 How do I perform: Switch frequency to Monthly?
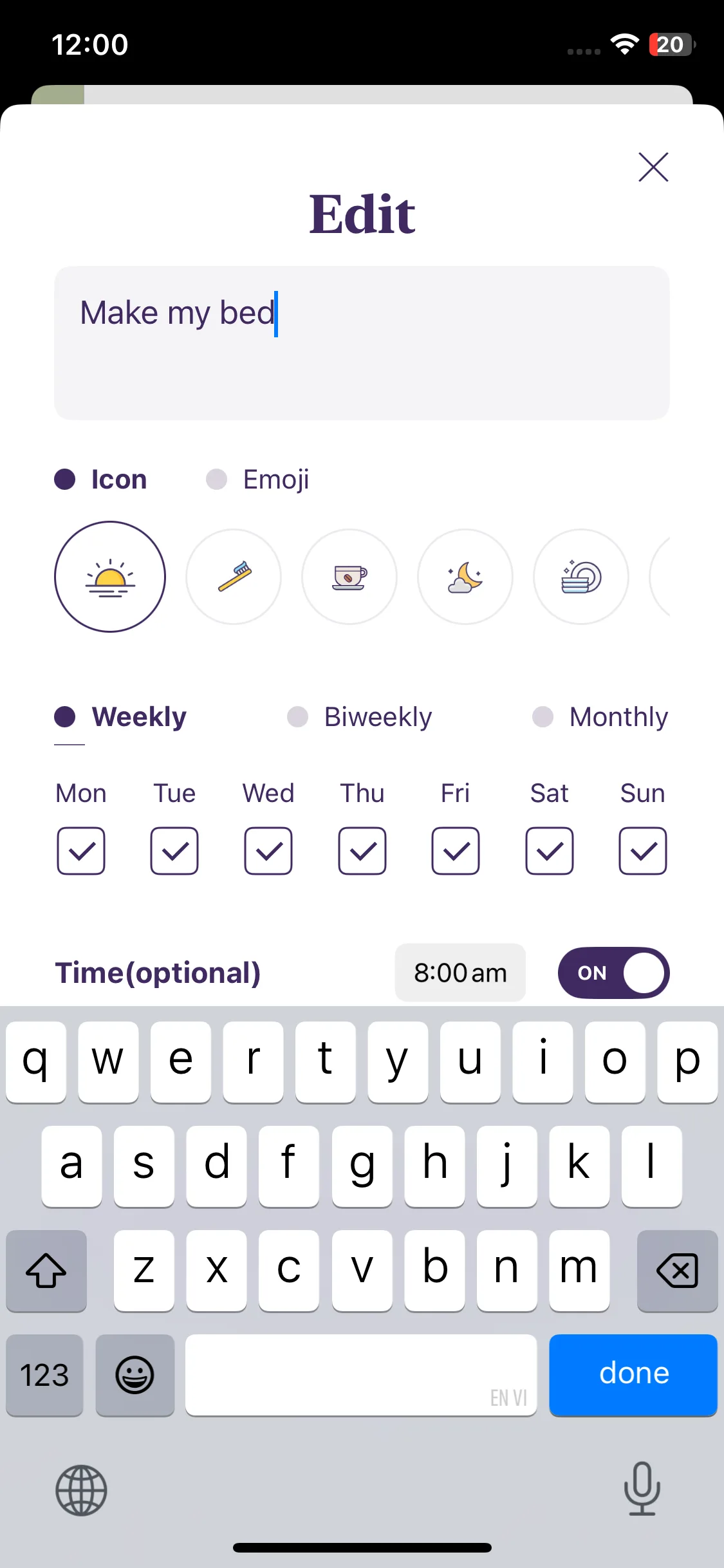click(x=600, y=717)
